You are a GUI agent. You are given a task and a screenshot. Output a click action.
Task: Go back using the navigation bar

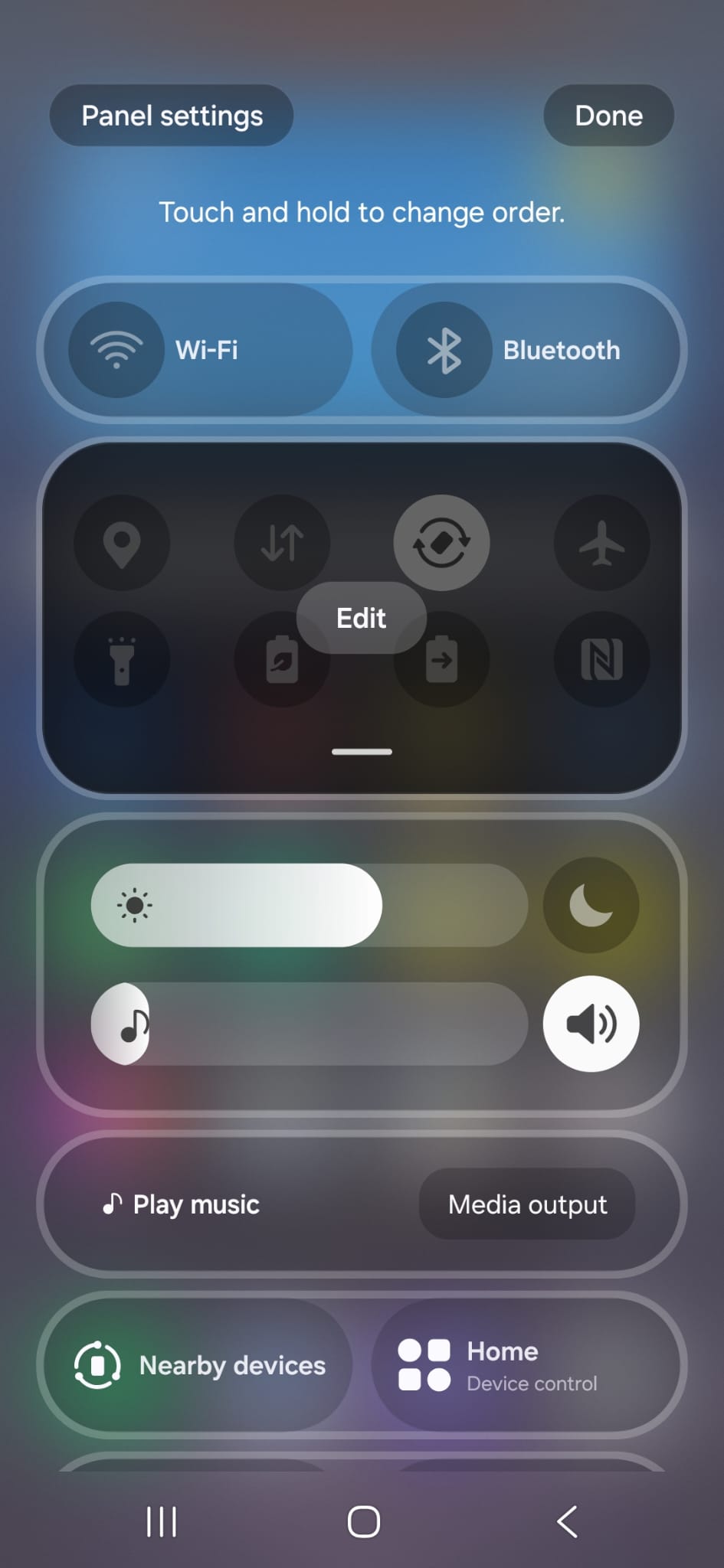pyautogui.click(x=567, y=1521)
